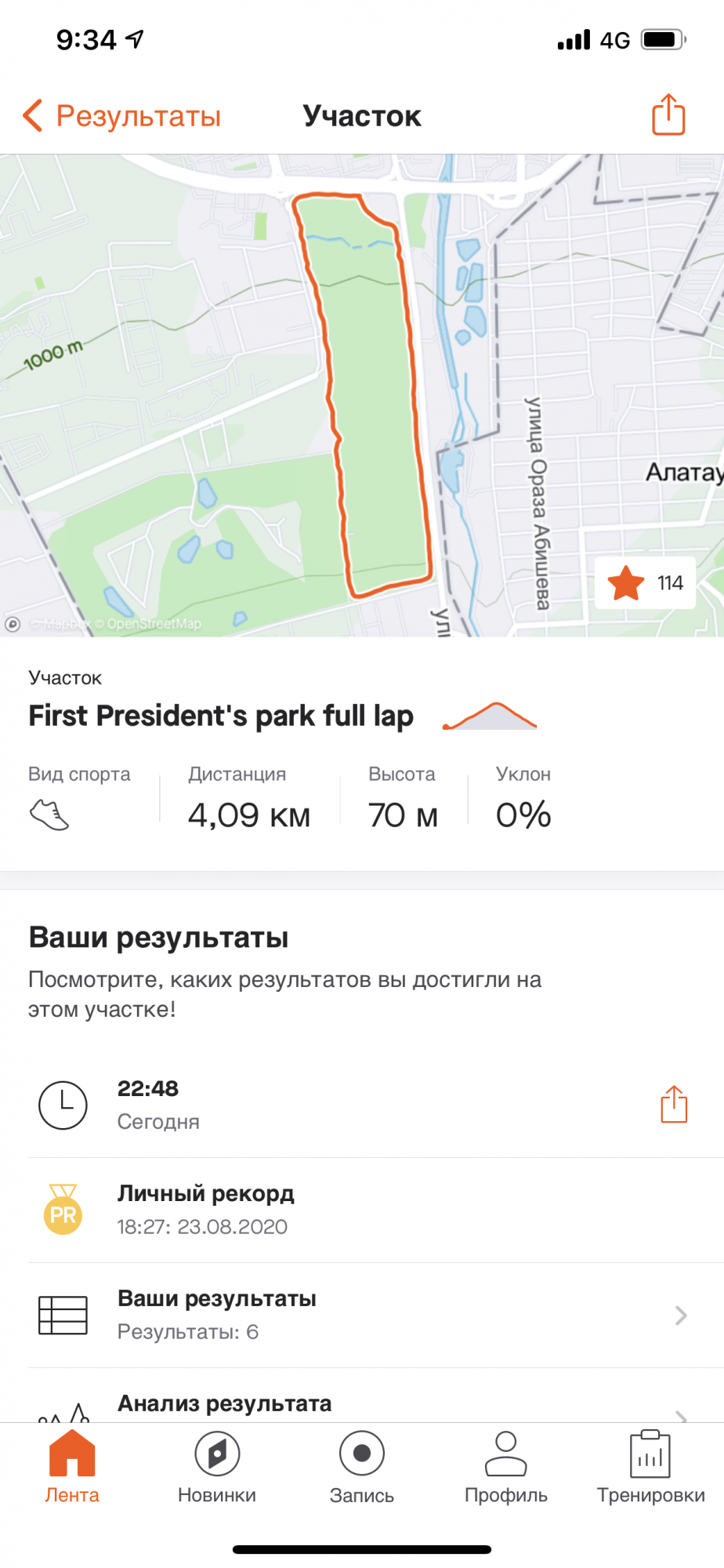This screenshot has width=724, height=1568.
Task: Share this segment from top bar
Action: click(668, 115)
